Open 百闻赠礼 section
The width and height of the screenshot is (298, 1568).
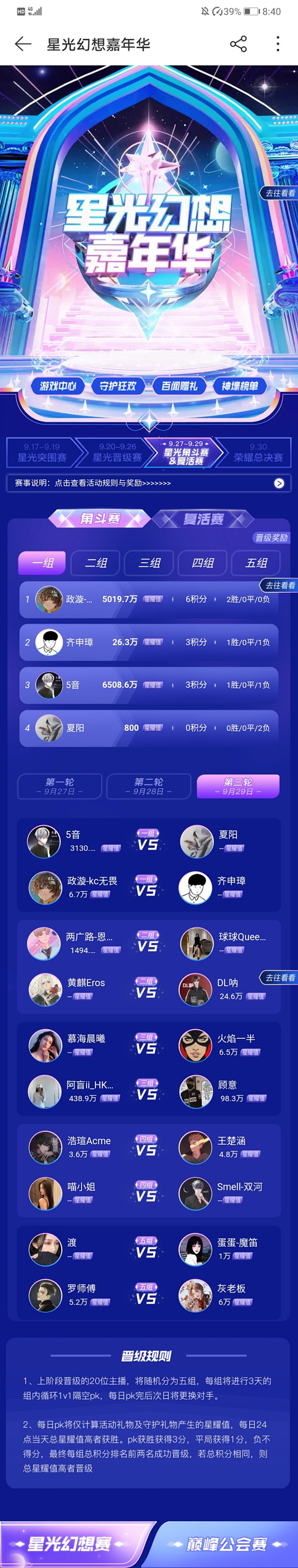pos(179,385)
